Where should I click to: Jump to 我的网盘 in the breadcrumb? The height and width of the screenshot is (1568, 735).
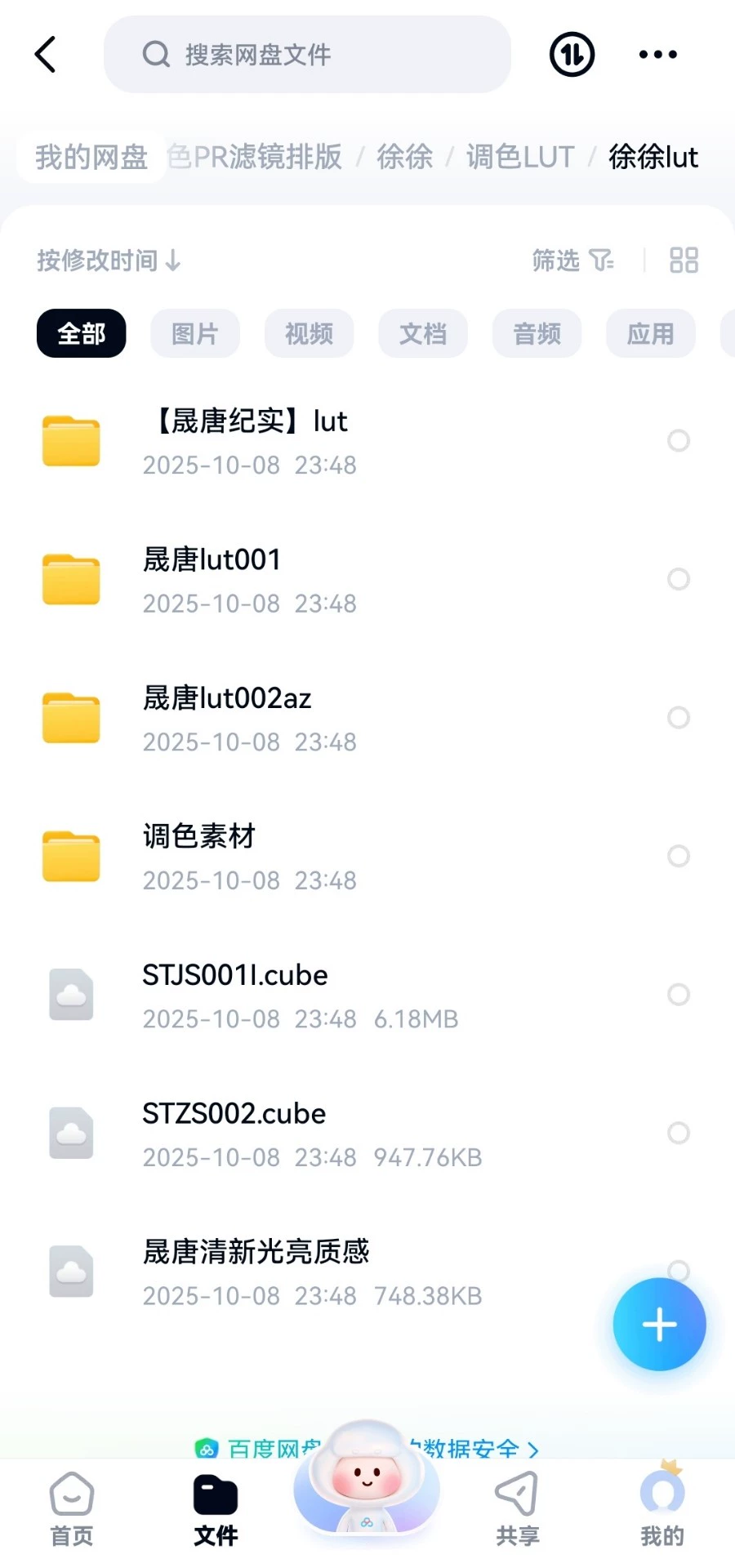click(x=91, y=157)
